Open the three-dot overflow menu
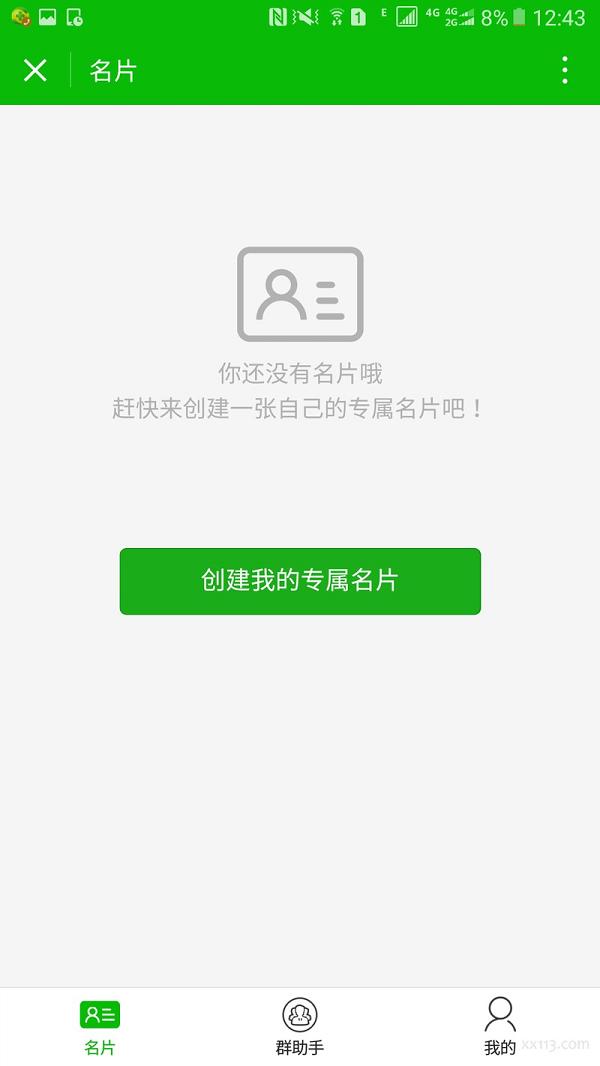 [x=565, y=70]
